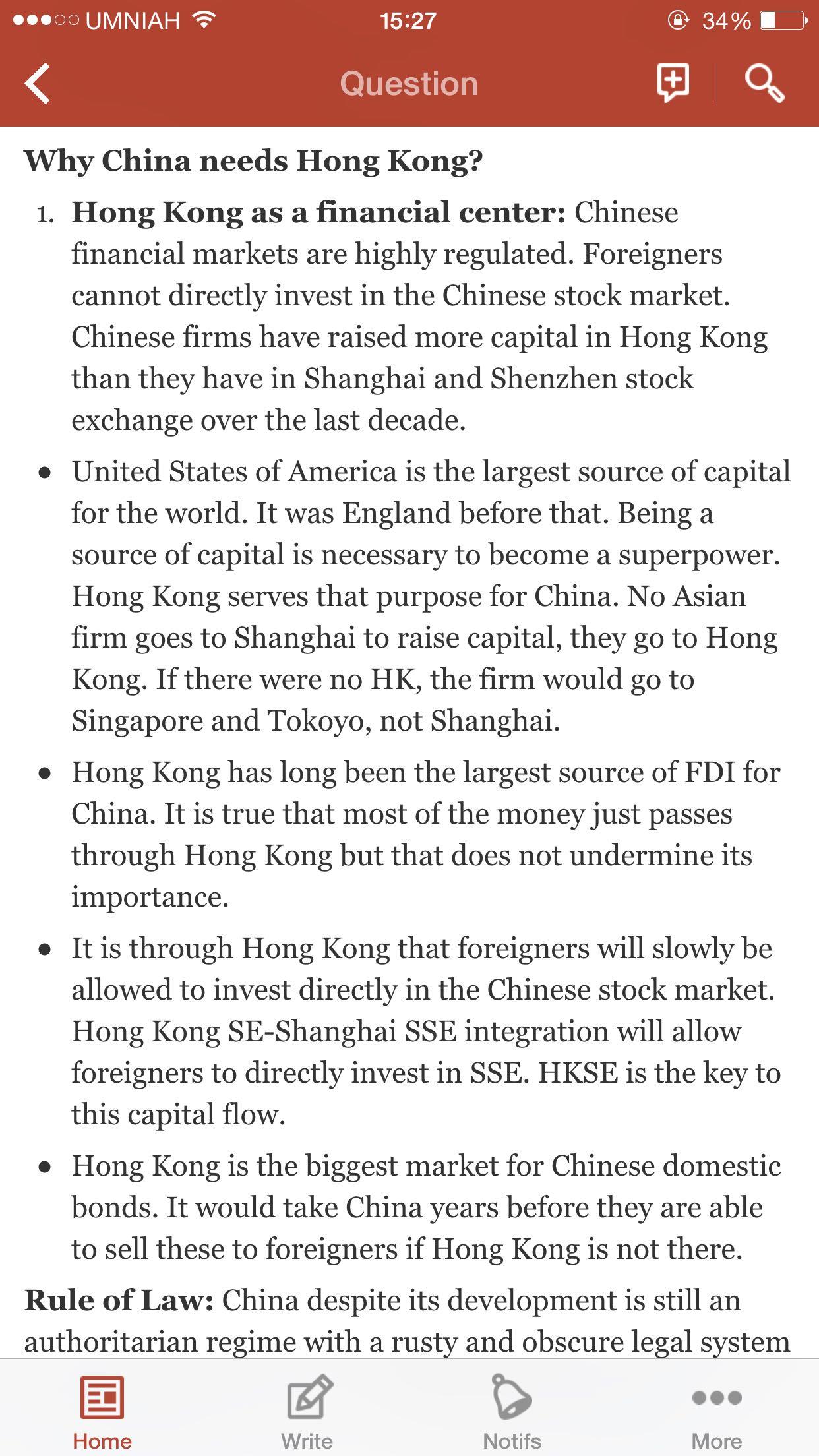Tap the add answer icon

673,83
